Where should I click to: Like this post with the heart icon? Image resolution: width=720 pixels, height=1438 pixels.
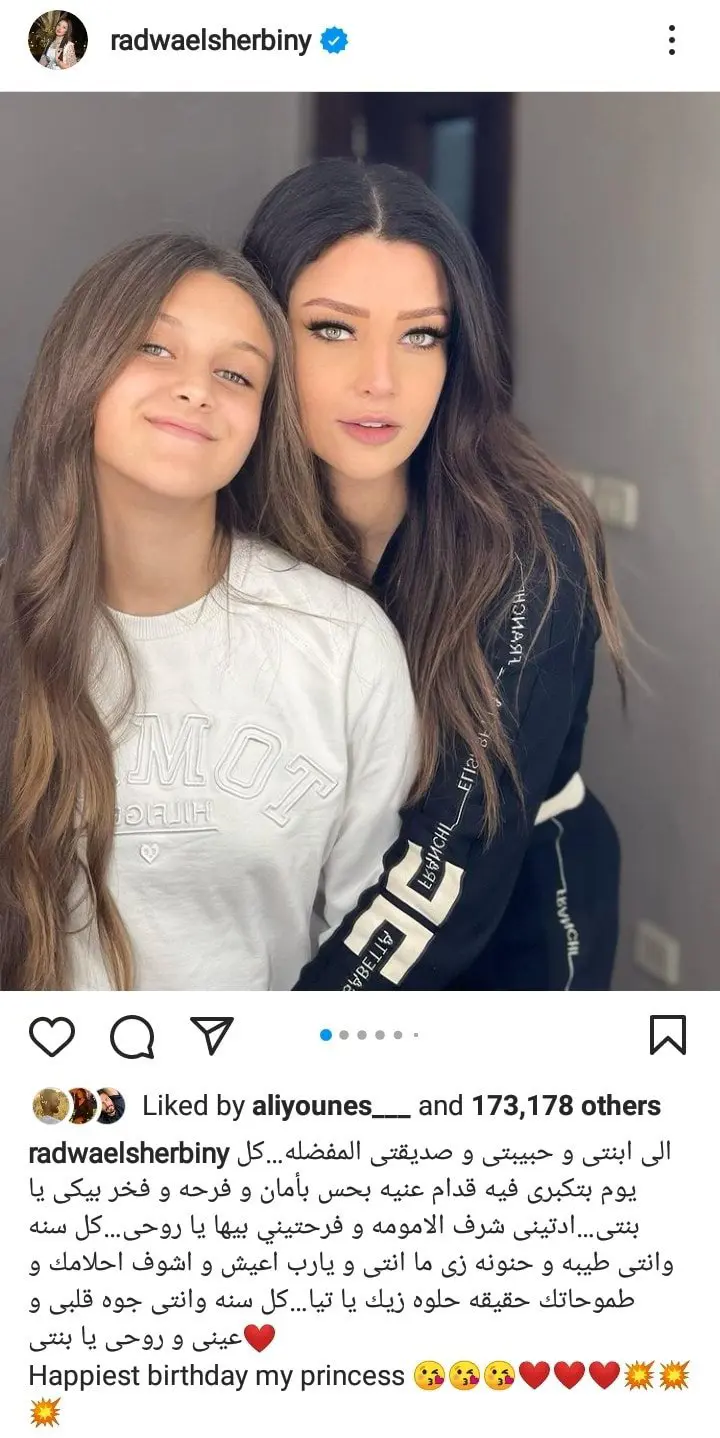point(52,1036)
